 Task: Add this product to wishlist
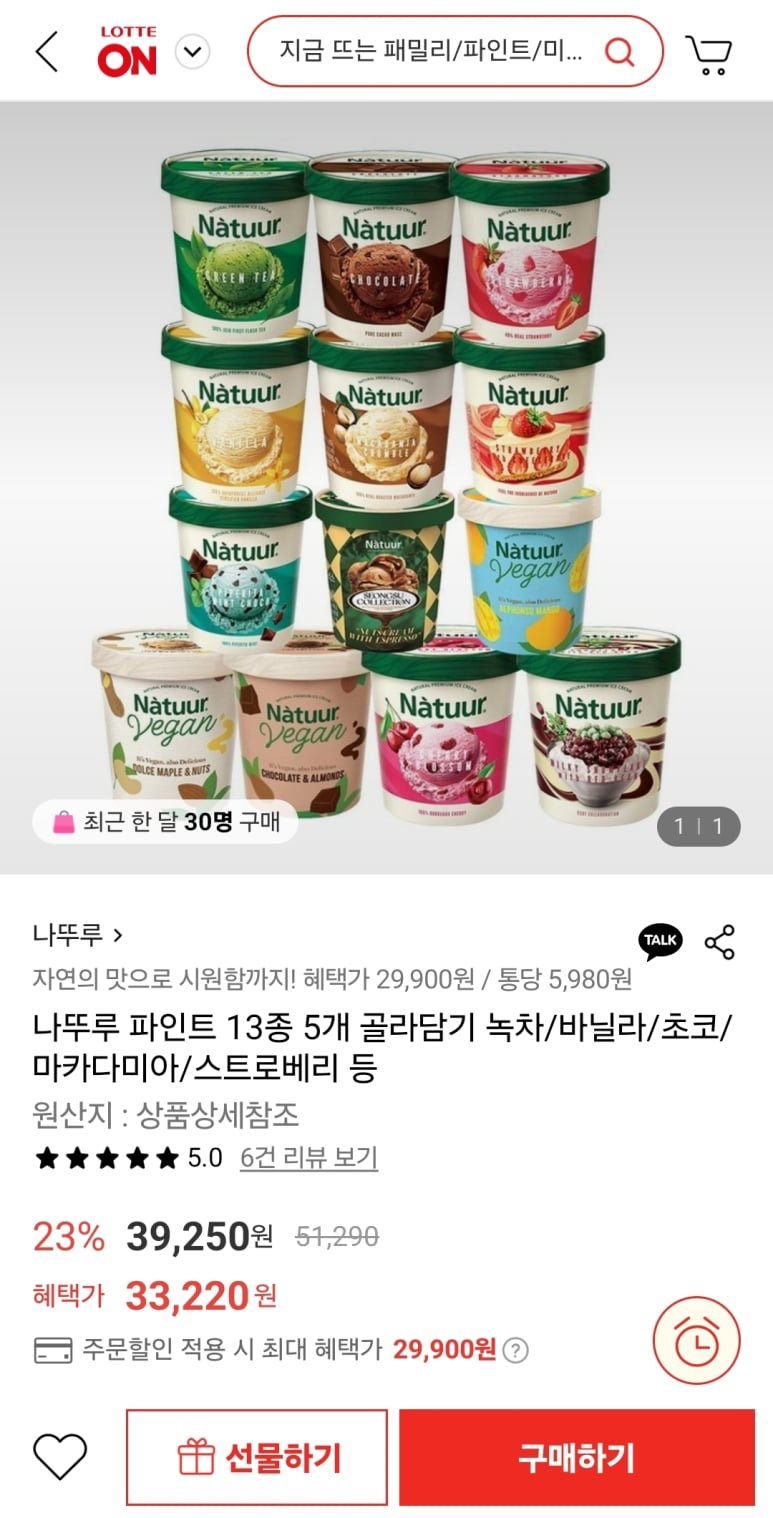(60, 1456)
